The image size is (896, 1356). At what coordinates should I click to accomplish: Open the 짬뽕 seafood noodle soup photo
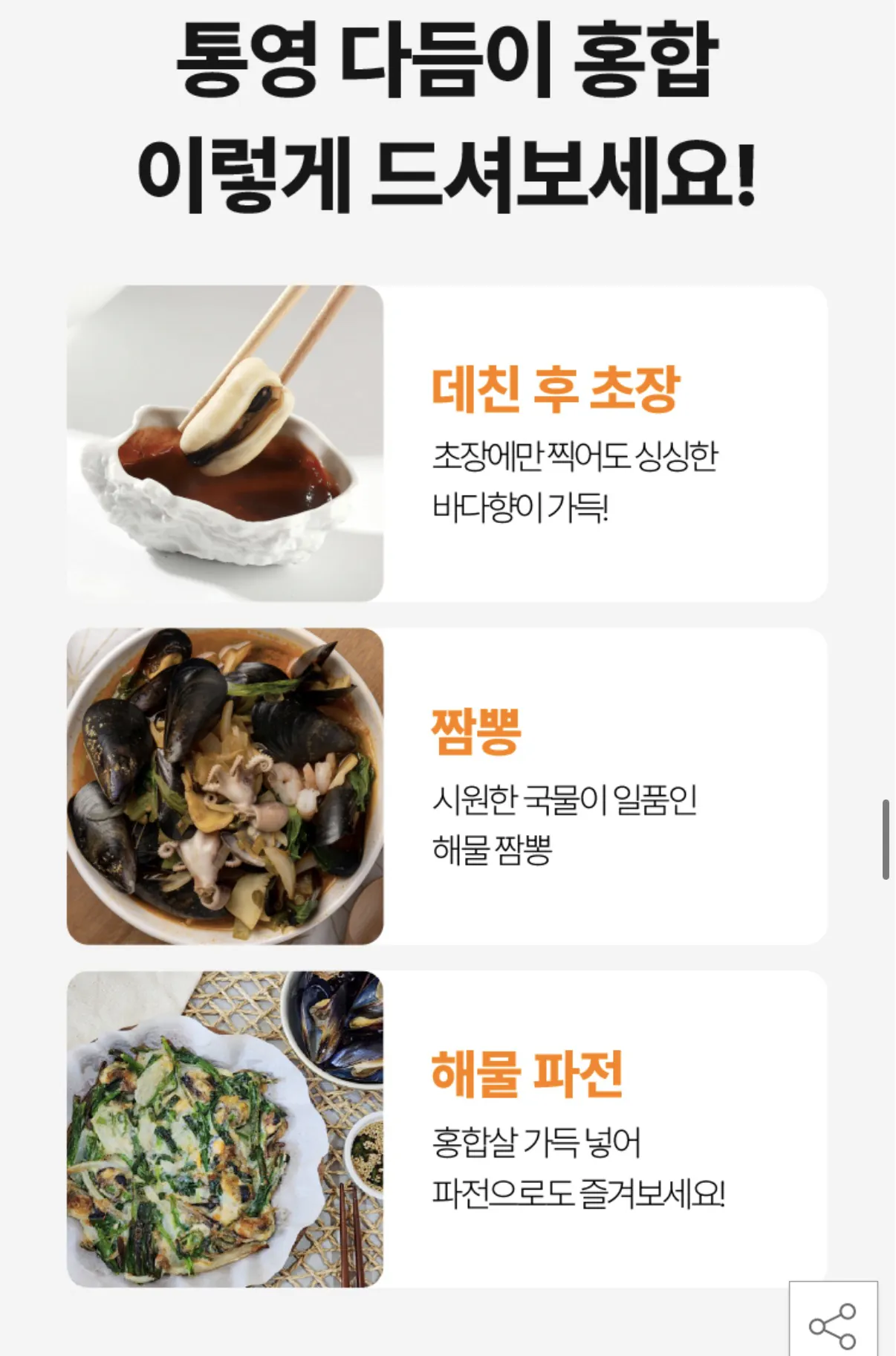[223, 784]
